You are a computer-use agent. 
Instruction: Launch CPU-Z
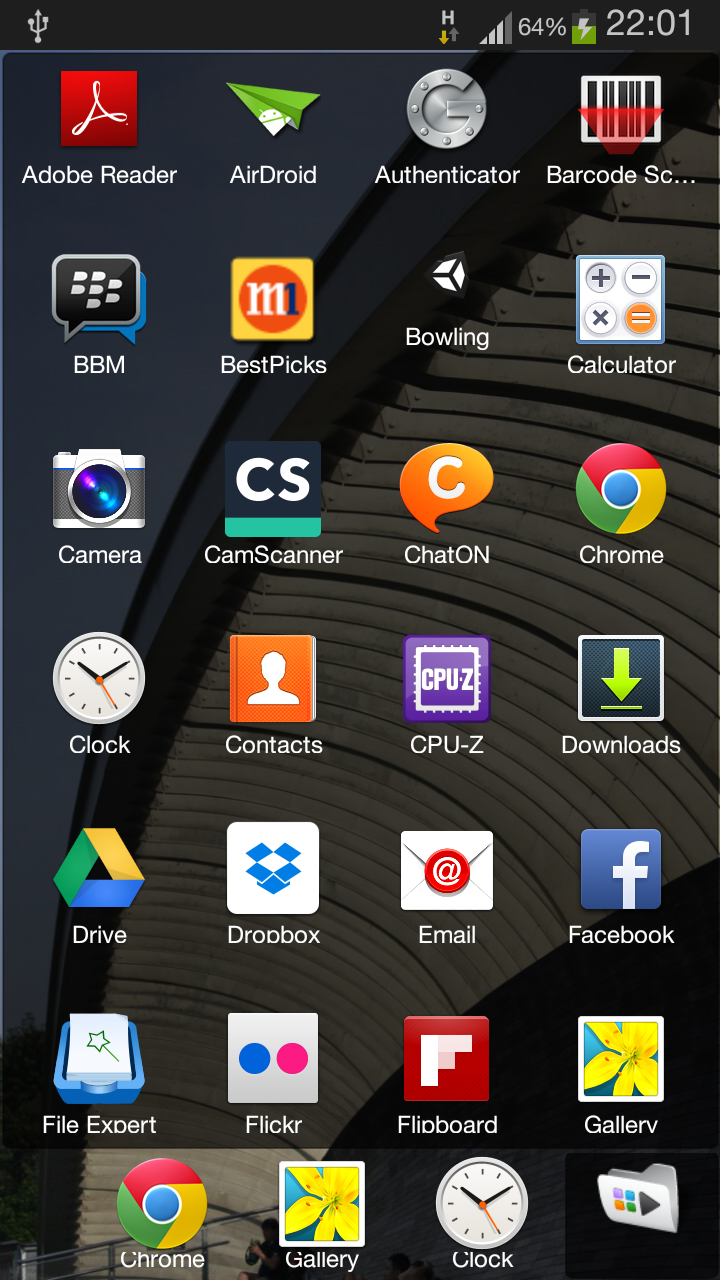point(447,680)
